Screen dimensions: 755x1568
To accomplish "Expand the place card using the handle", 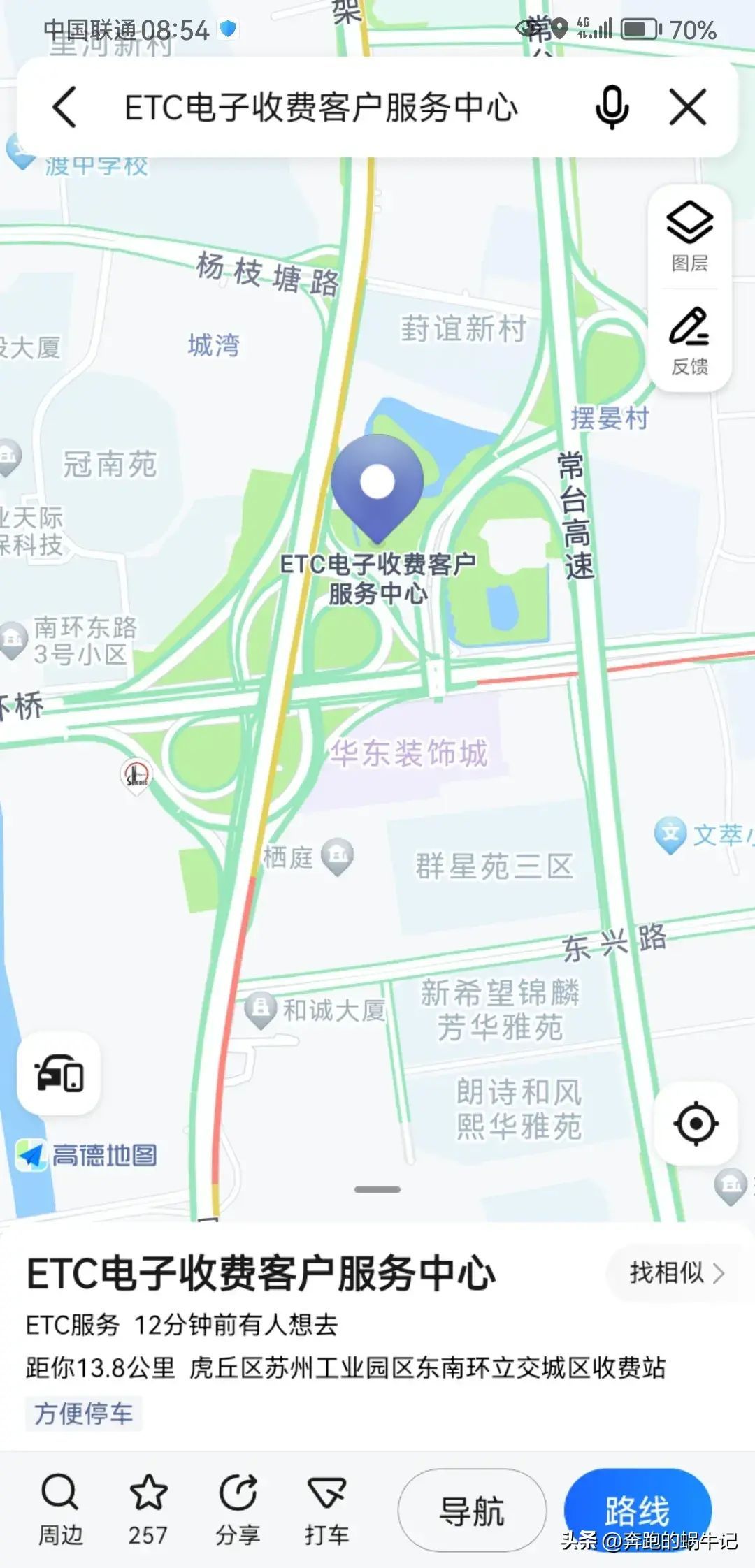I will click(377, 1189).
